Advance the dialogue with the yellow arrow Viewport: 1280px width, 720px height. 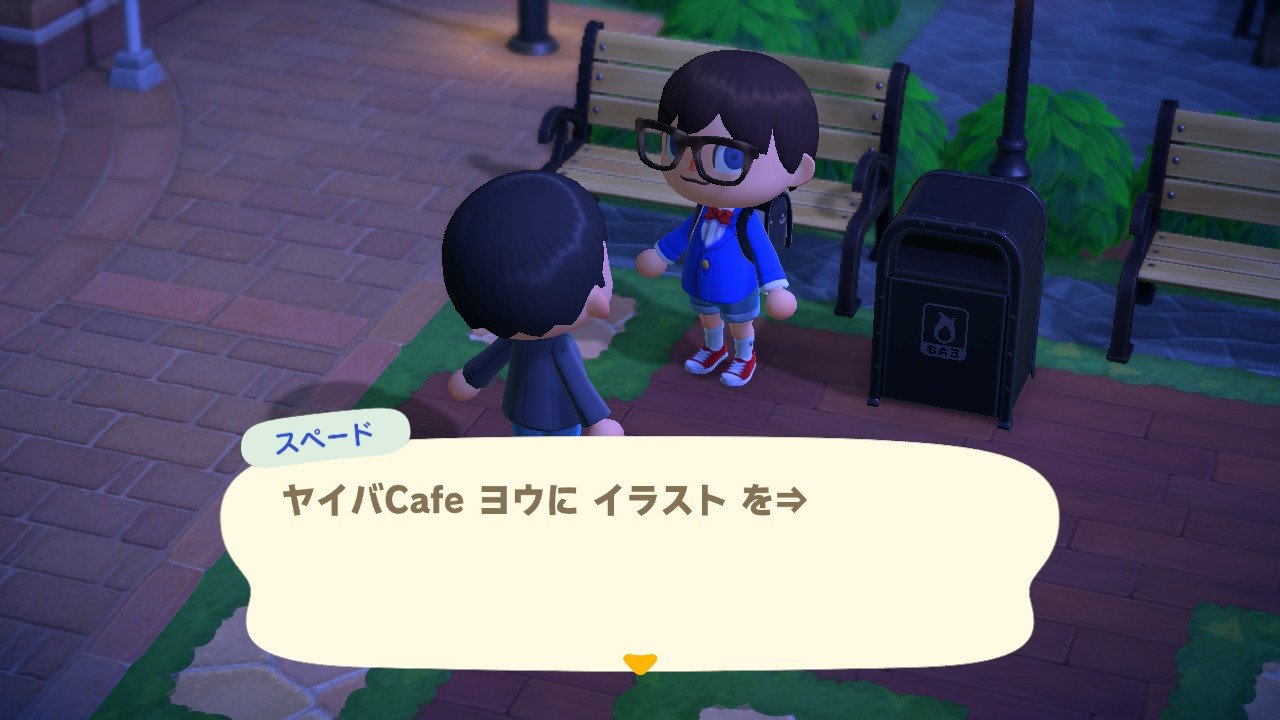pos(639,663)
